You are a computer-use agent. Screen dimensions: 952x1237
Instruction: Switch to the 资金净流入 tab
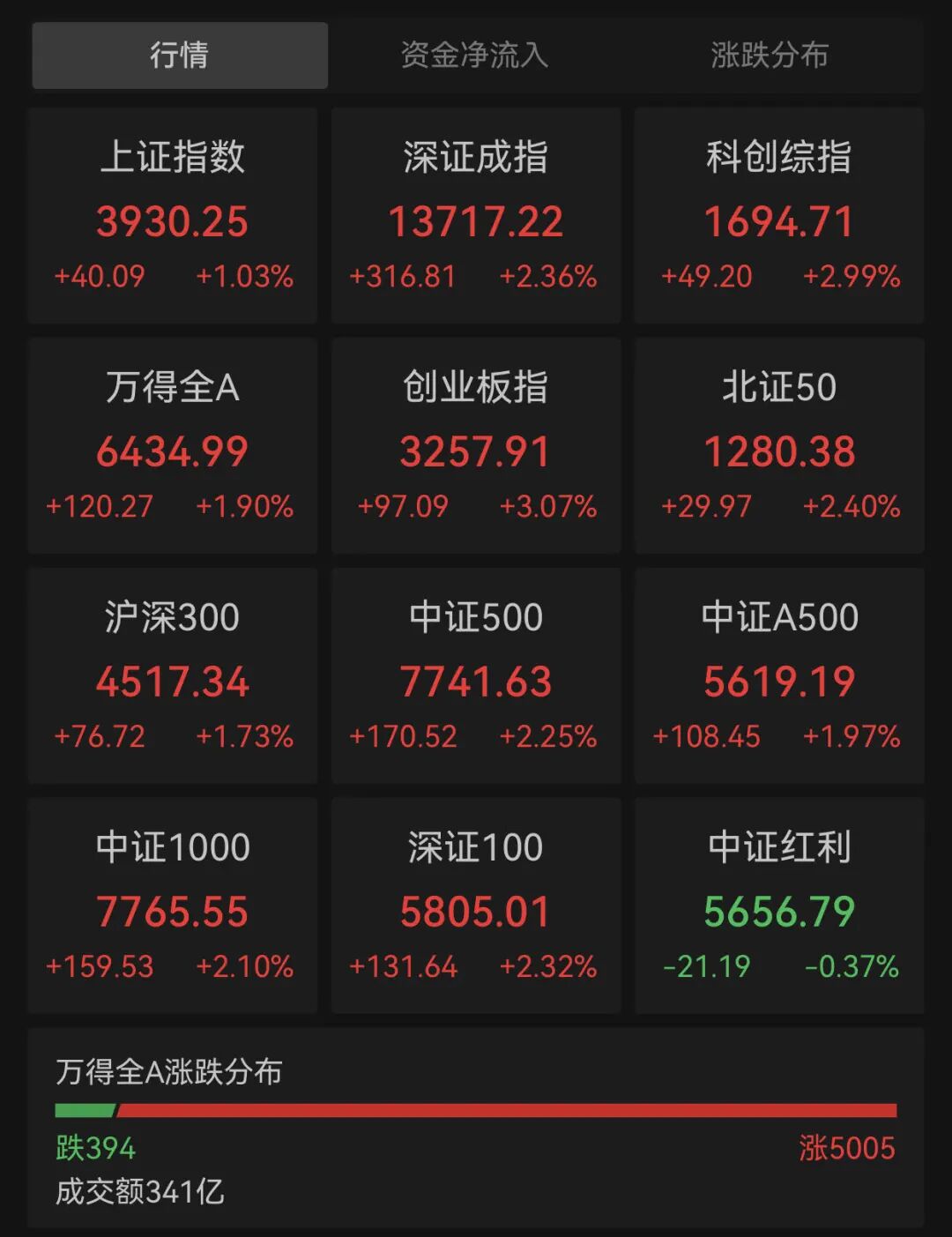click(x=474, y=56)
